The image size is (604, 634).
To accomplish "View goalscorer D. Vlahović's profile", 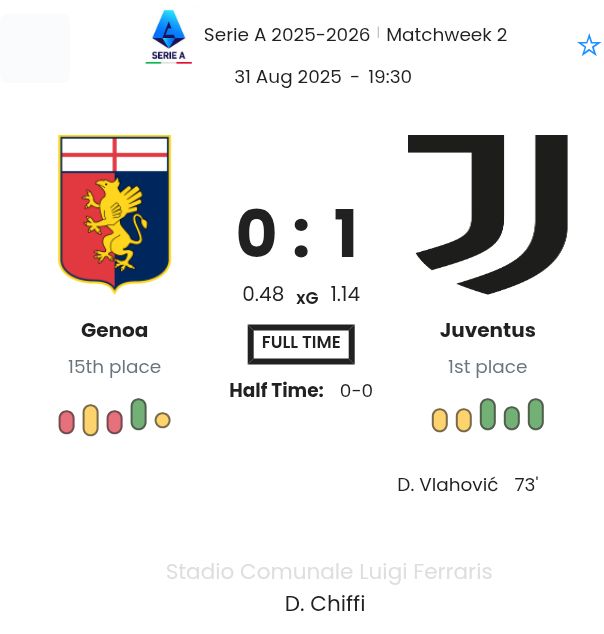I will tap(447, 485).
